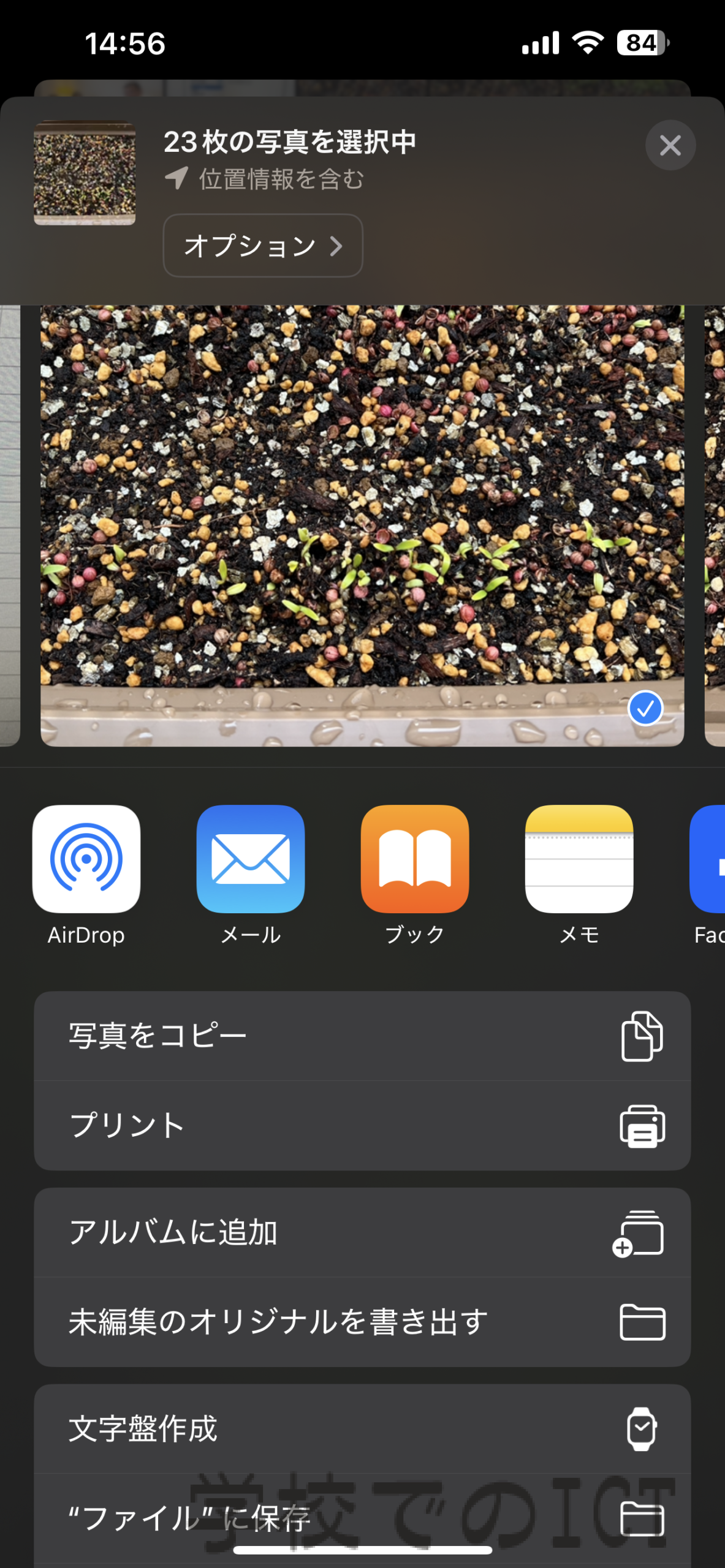
Task: Create a watch face with 文字盤作成
Action: tap(362, 1429)
